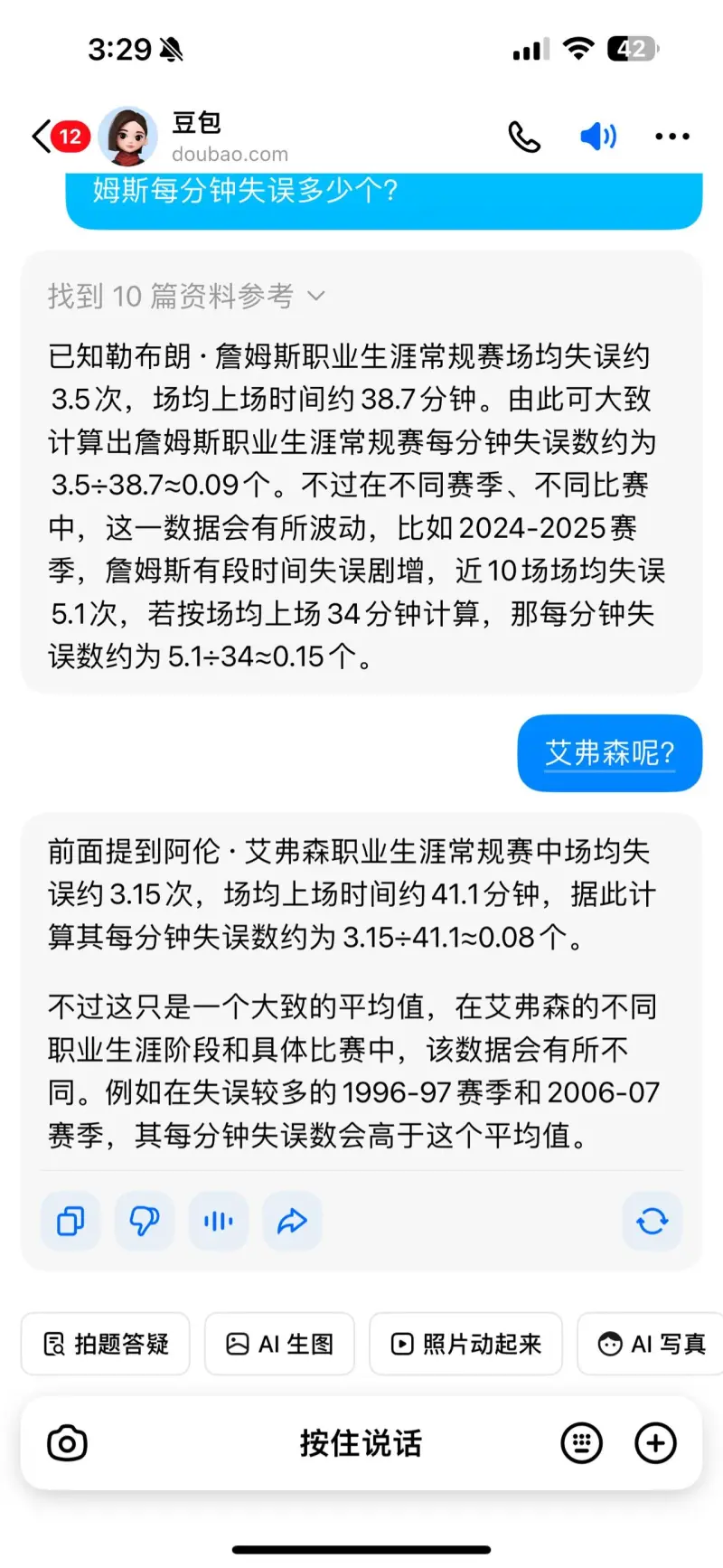Viewport: 723px width, 1568px height.
Task: Expand the 找到 10 篇资料参考 references
Action: (x=186, y=296)
